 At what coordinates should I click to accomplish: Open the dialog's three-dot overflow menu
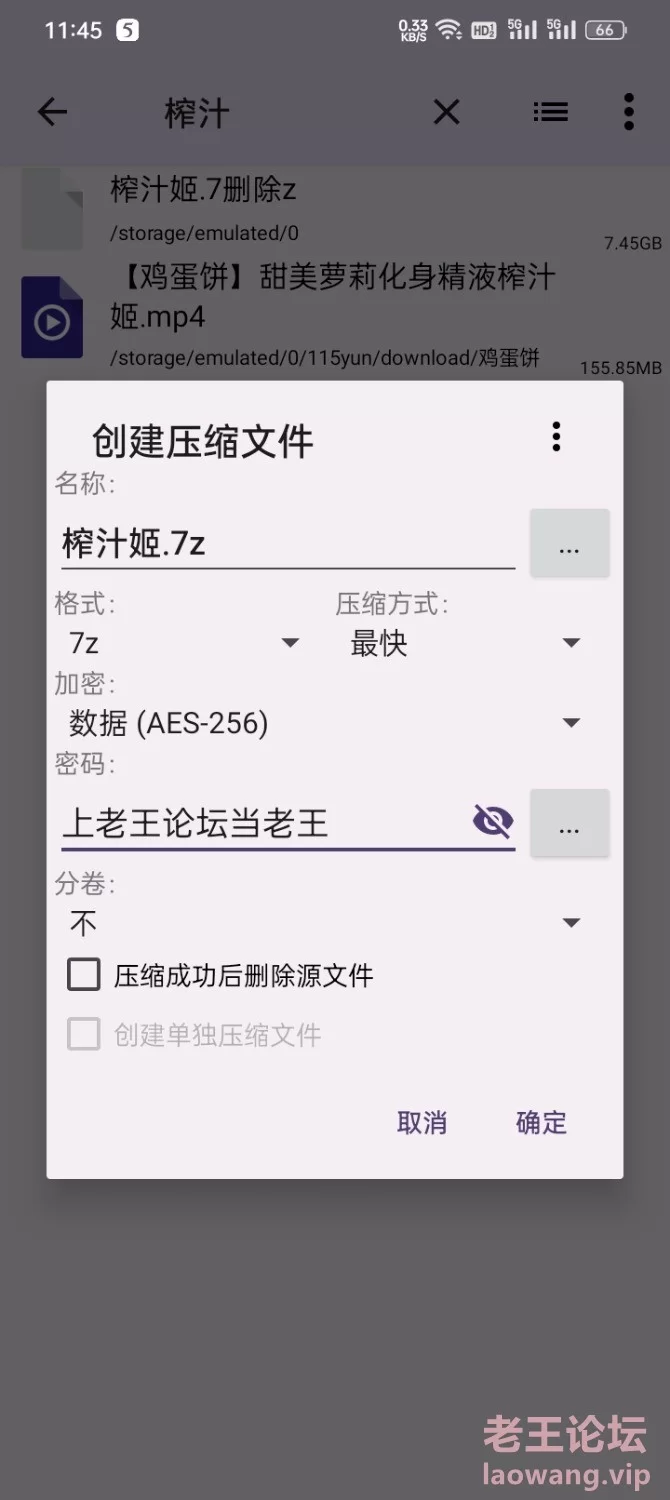[x=556, y=436]
